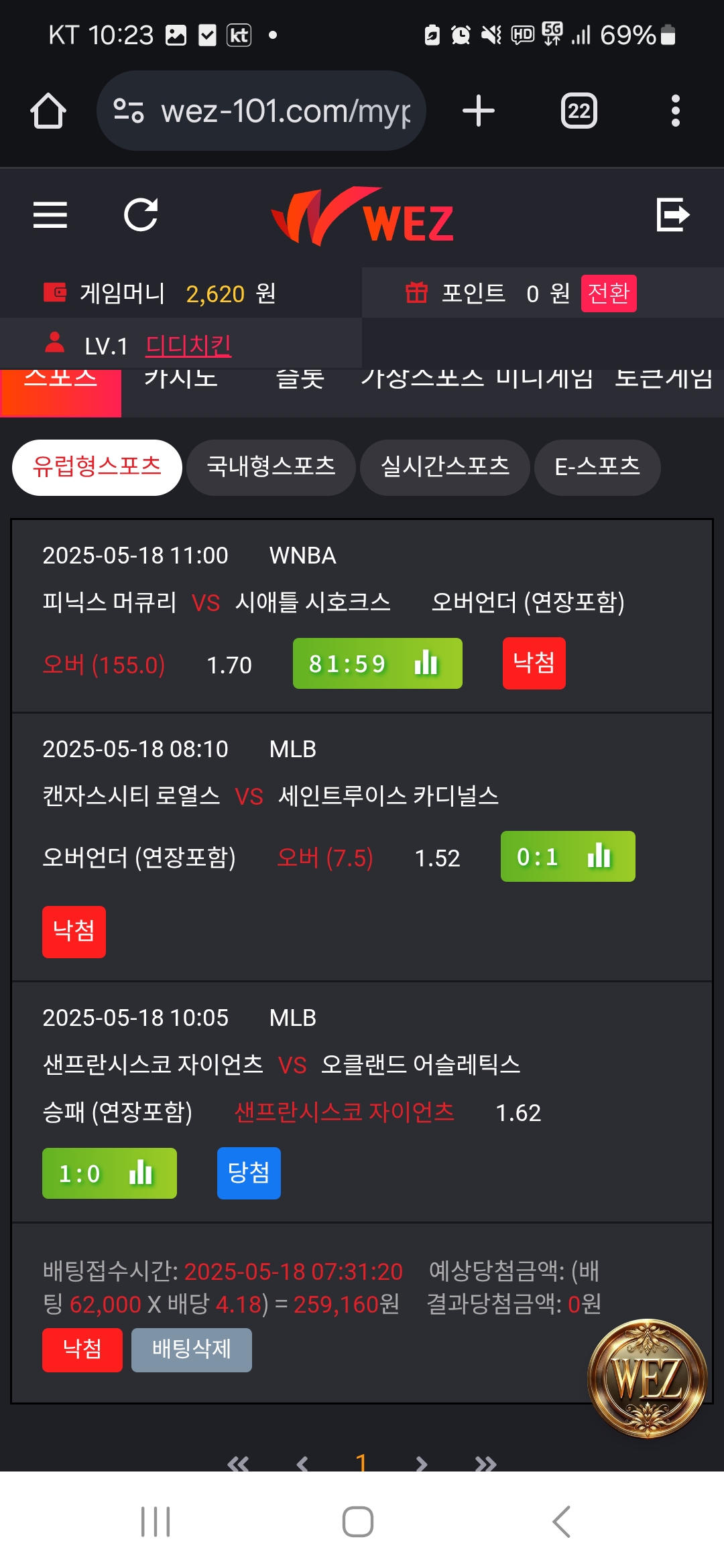Open the 디디치킨 profile link

coord(188,346)
